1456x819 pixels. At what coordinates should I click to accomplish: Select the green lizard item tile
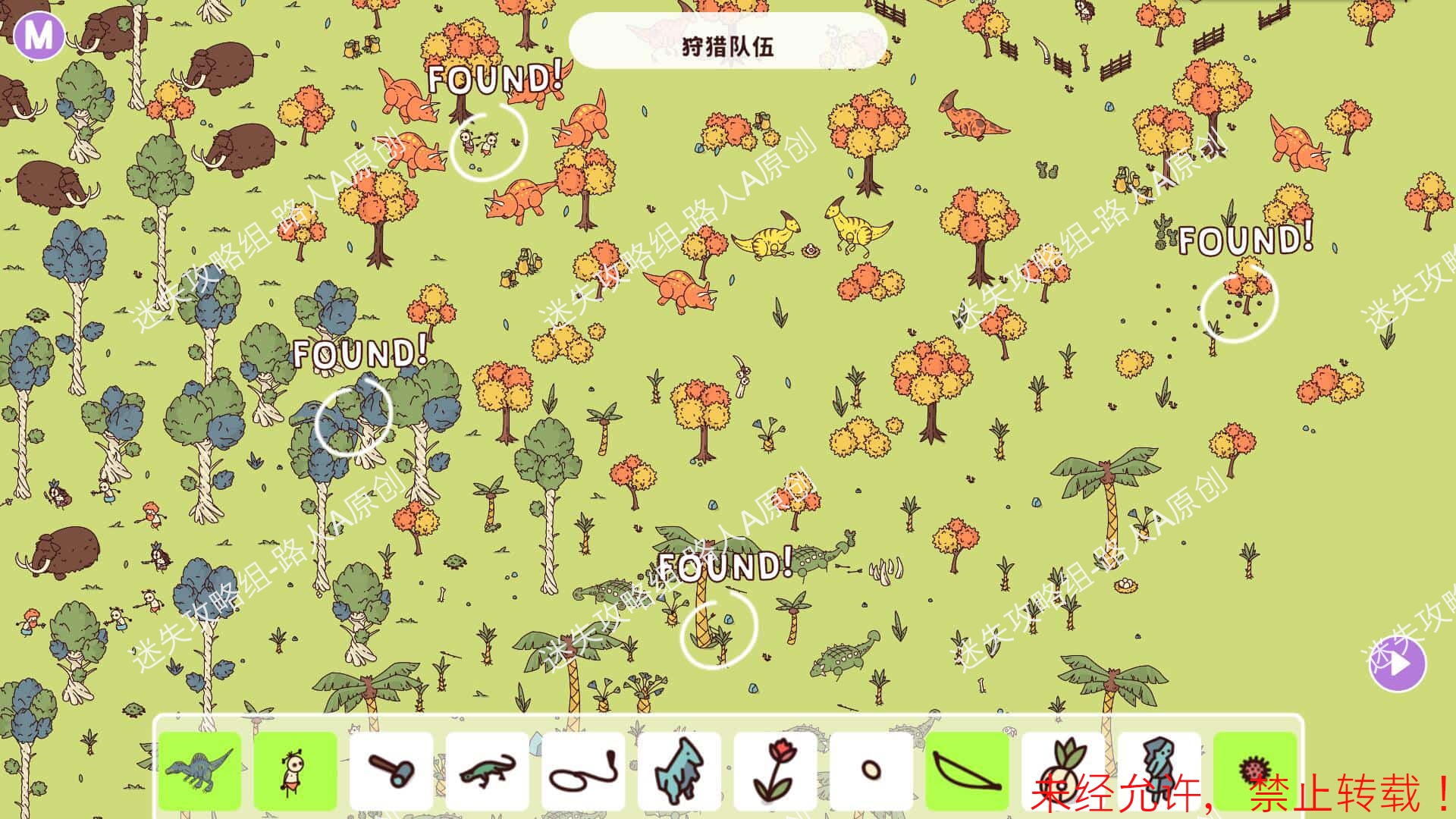tap(488, 771)
